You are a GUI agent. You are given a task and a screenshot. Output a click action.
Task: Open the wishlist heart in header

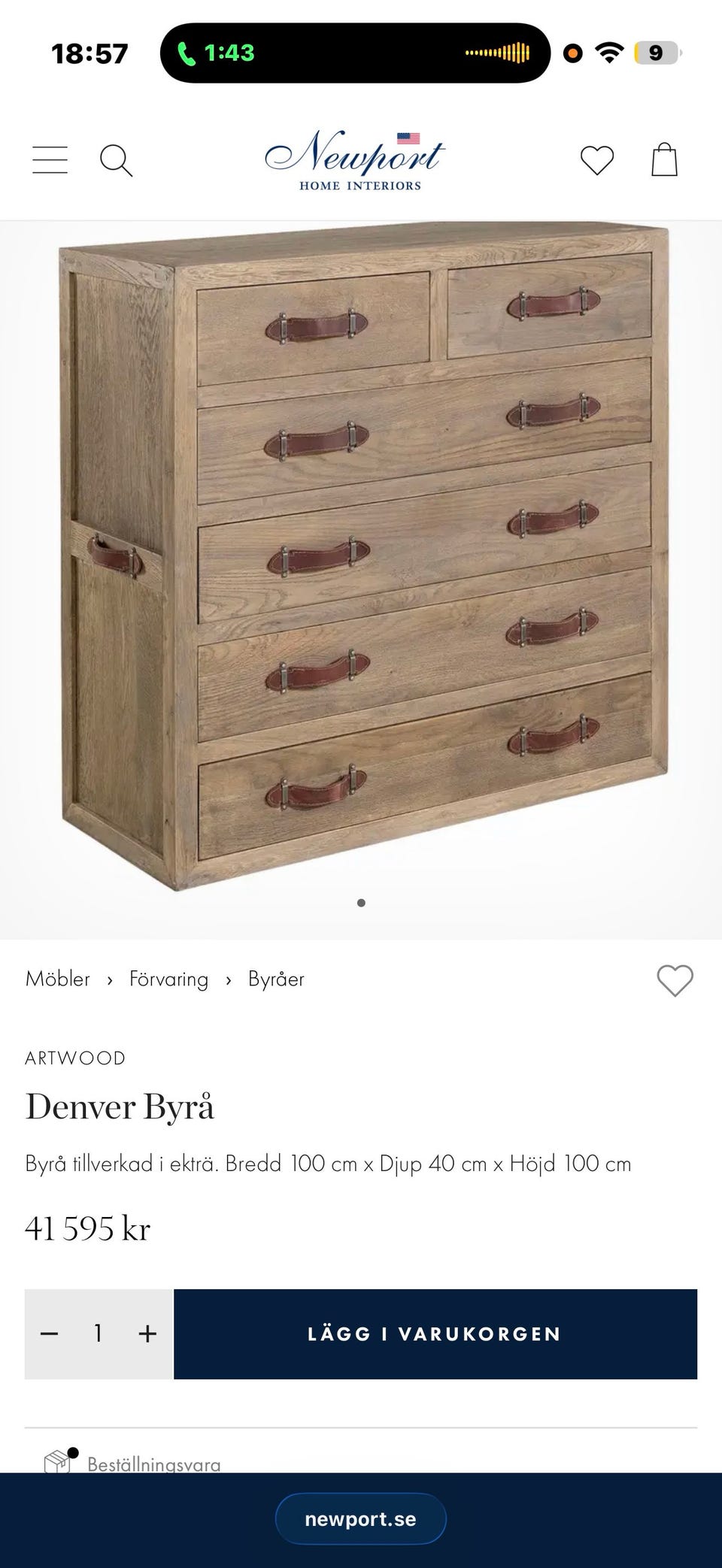coord(597,160)
